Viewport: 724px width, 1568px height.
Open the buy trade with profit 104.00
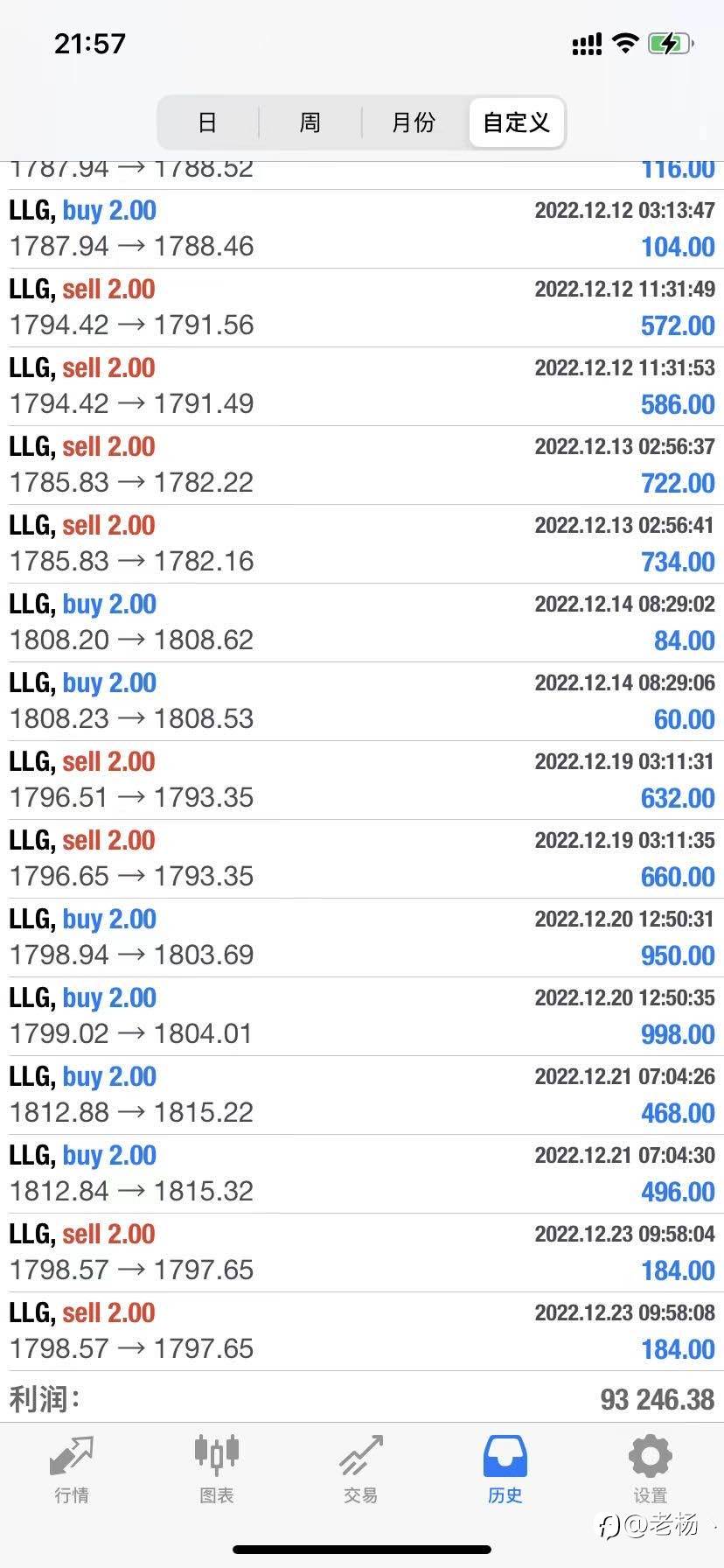[362, 229]
